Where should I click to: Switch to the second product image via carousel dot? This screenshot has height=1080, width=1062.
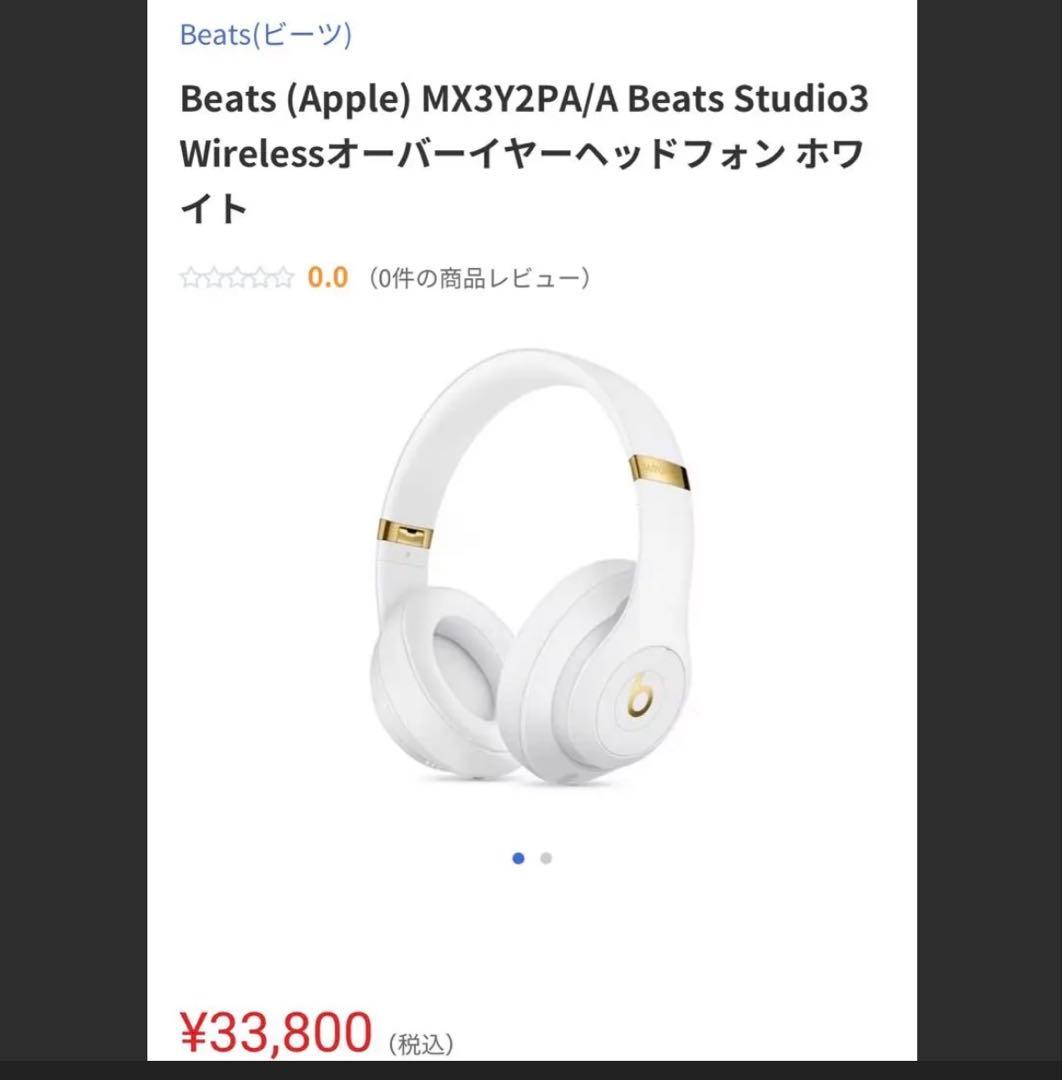(546, 858)
